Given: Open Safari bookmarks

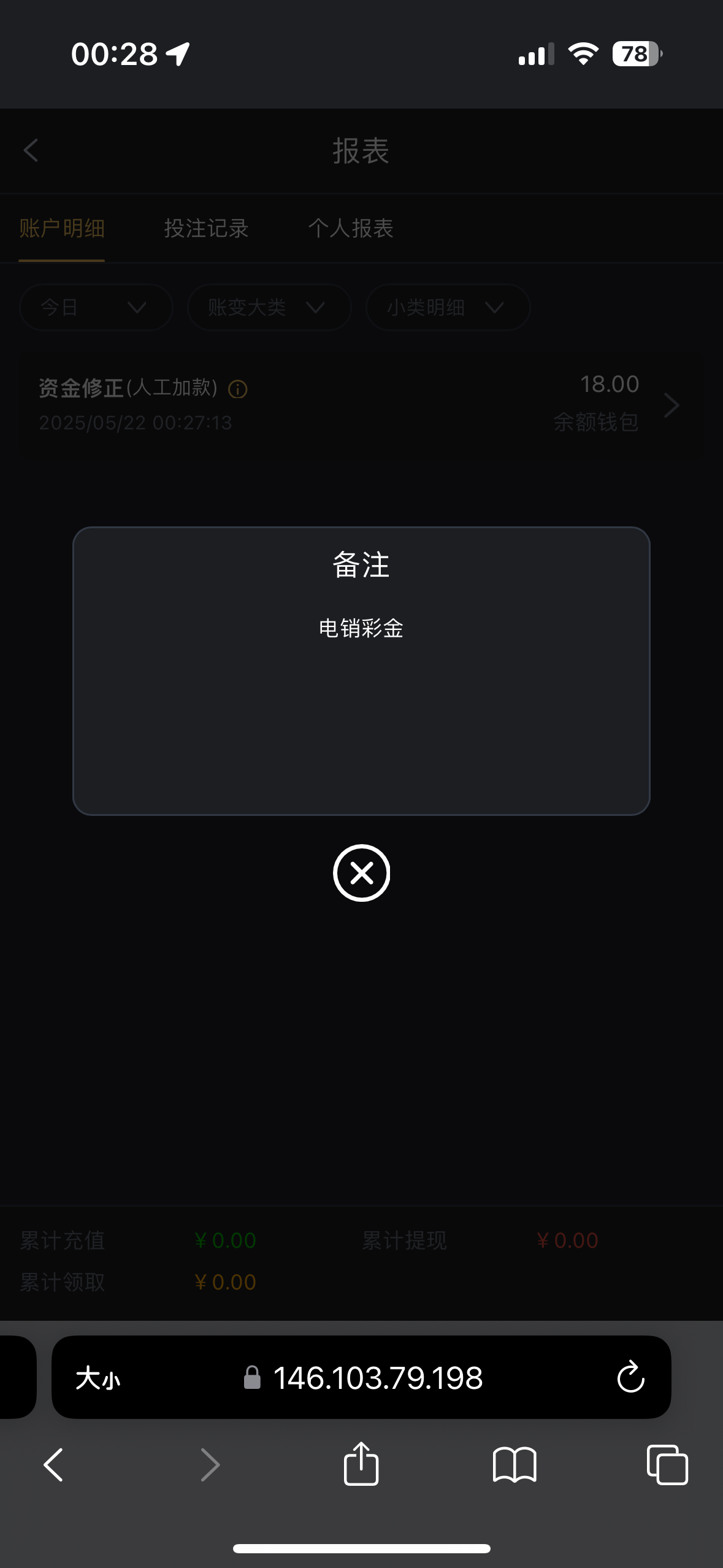Looking at the screenshot, I should (515, 1465).
